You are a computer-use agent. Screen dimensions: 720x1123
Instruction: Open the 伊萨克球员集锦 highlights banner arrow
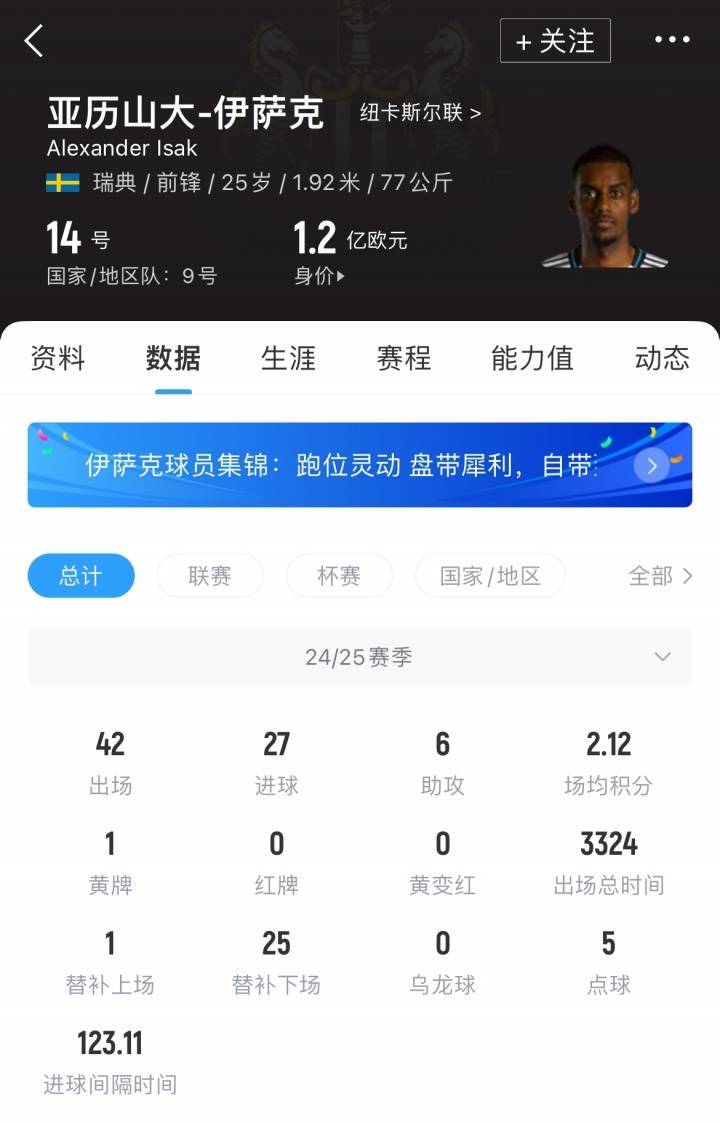(652, 466)
